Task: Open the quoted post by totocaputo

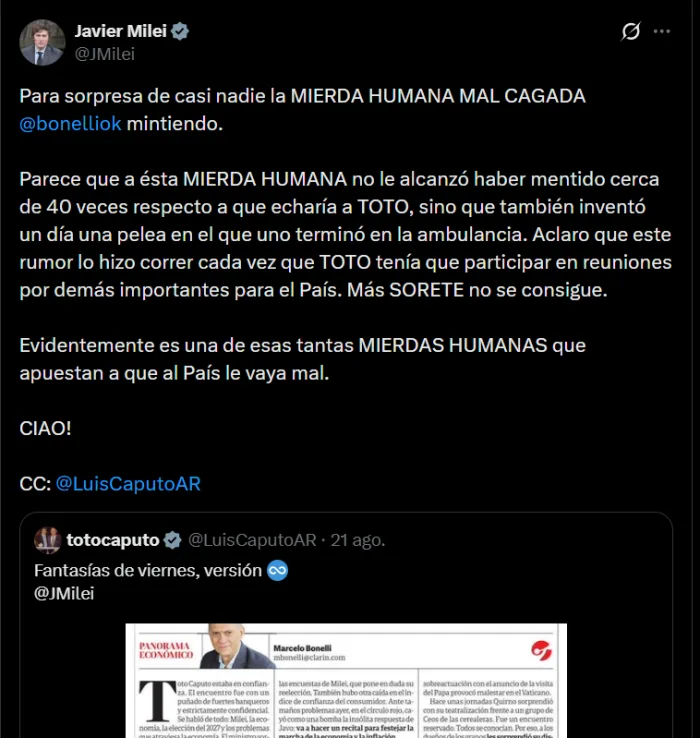Action: 346,625
